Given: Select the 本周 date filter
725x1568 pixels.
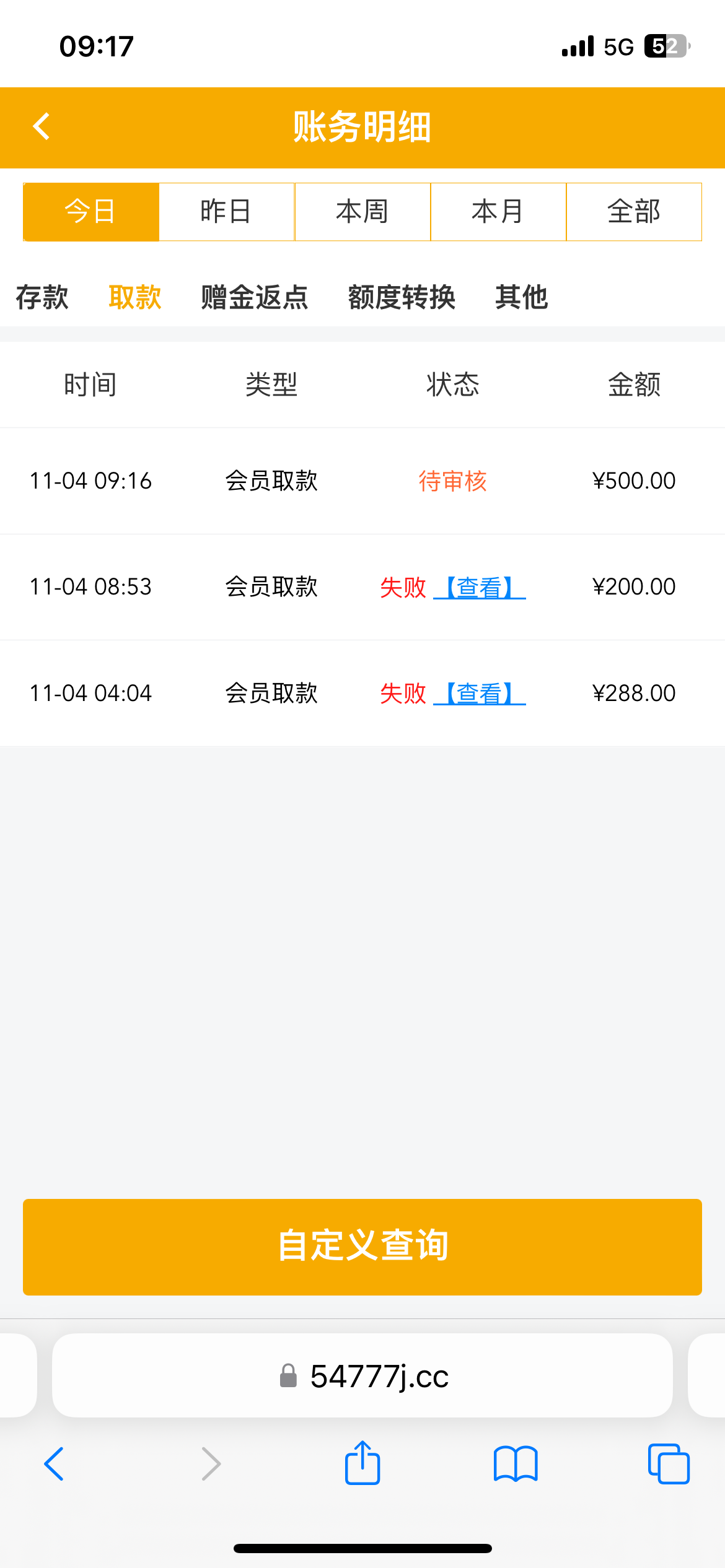Looking at the screenshot, I should pyautogui.click(x=362, y=211).
